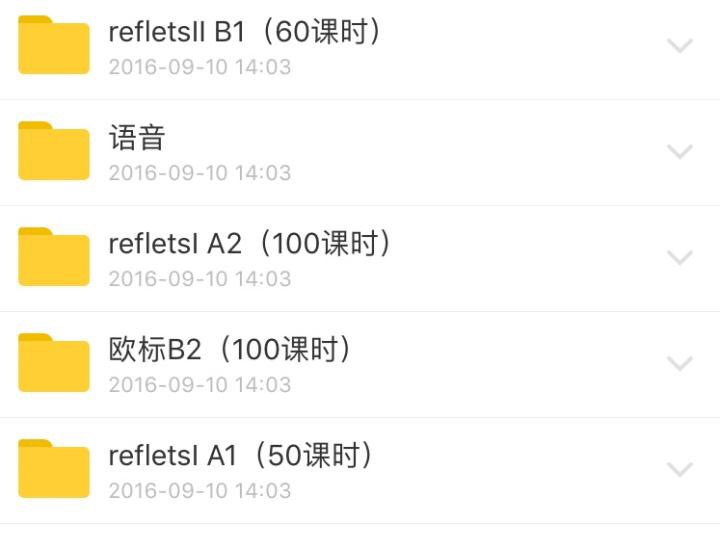Open the refletsII B1（60课时） folder
The image size is (720, 549).
tap(245, 33)
